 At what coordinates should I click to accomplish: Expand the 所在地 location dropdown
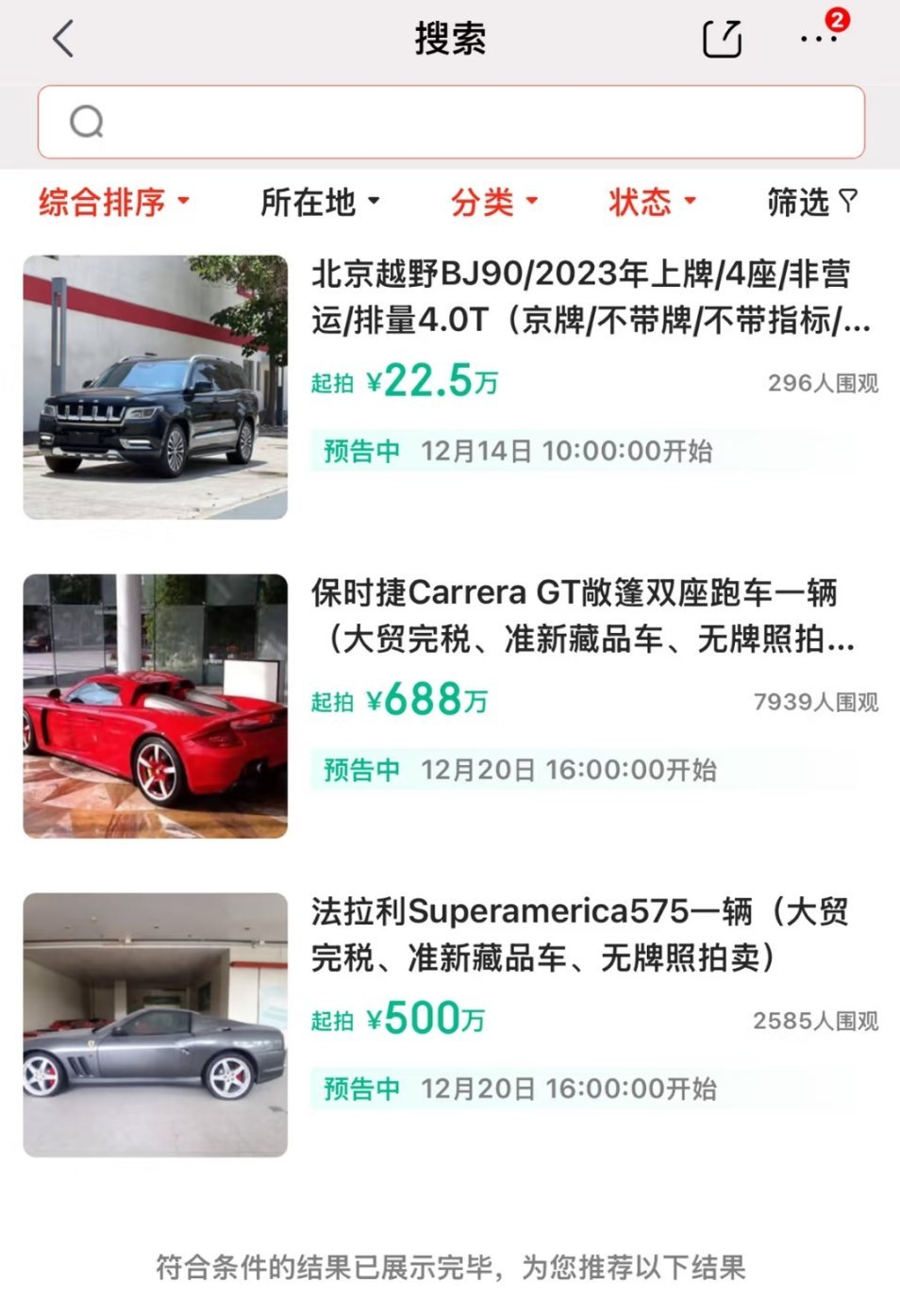pos(320,202)
